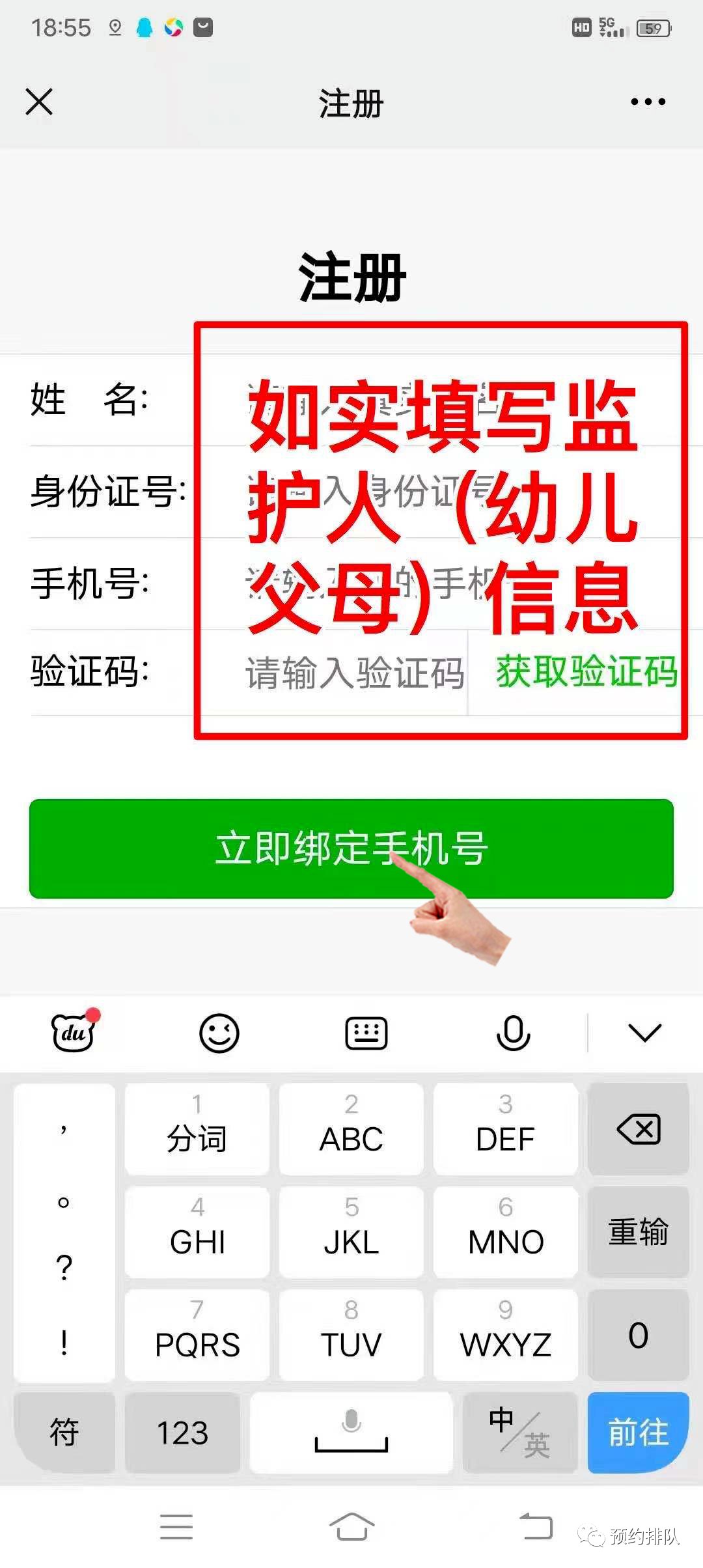Switch the keyboard layout via the keyboard icon

click(366, 1033)
